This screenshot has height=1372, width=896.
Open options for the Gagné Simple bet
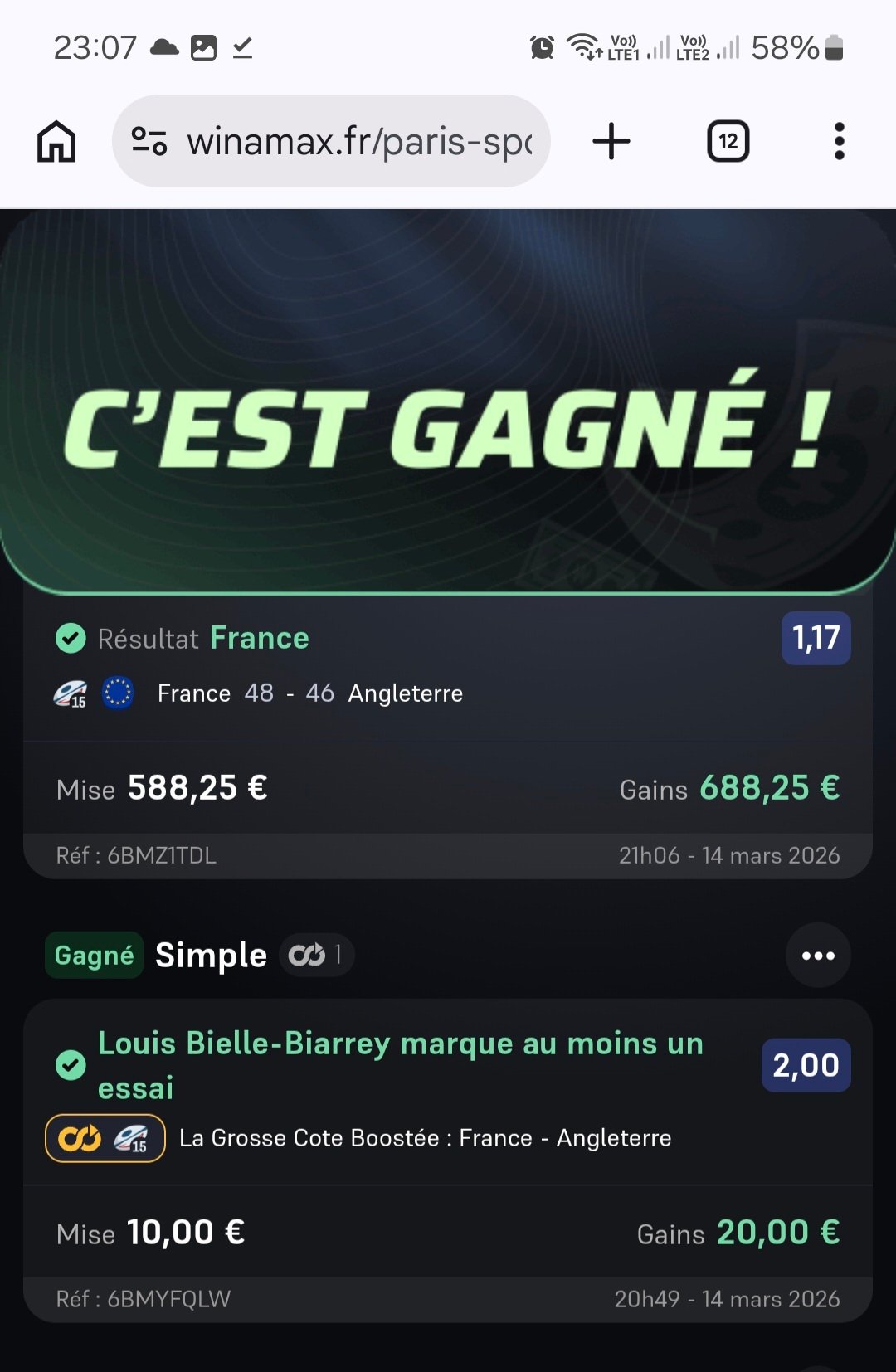pyautogui.click(x=817, y=956)
